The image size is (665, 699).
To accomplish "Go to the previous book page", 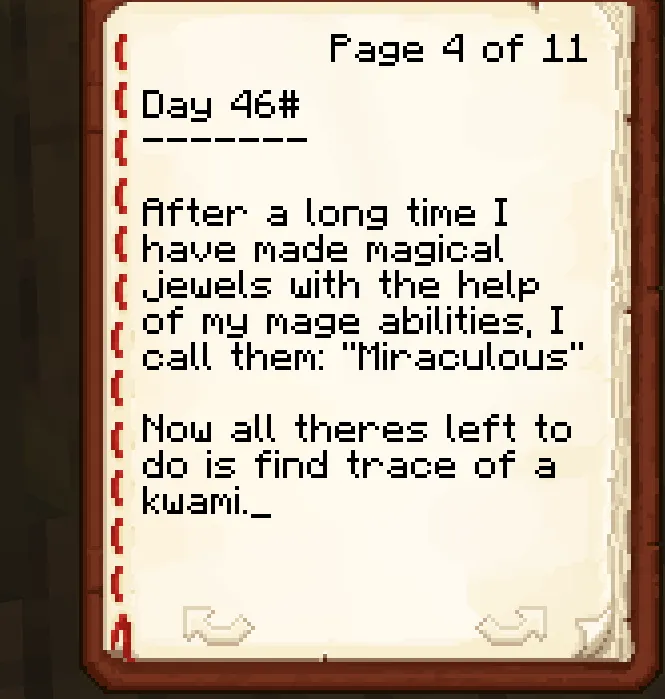I will click(217, 627).
